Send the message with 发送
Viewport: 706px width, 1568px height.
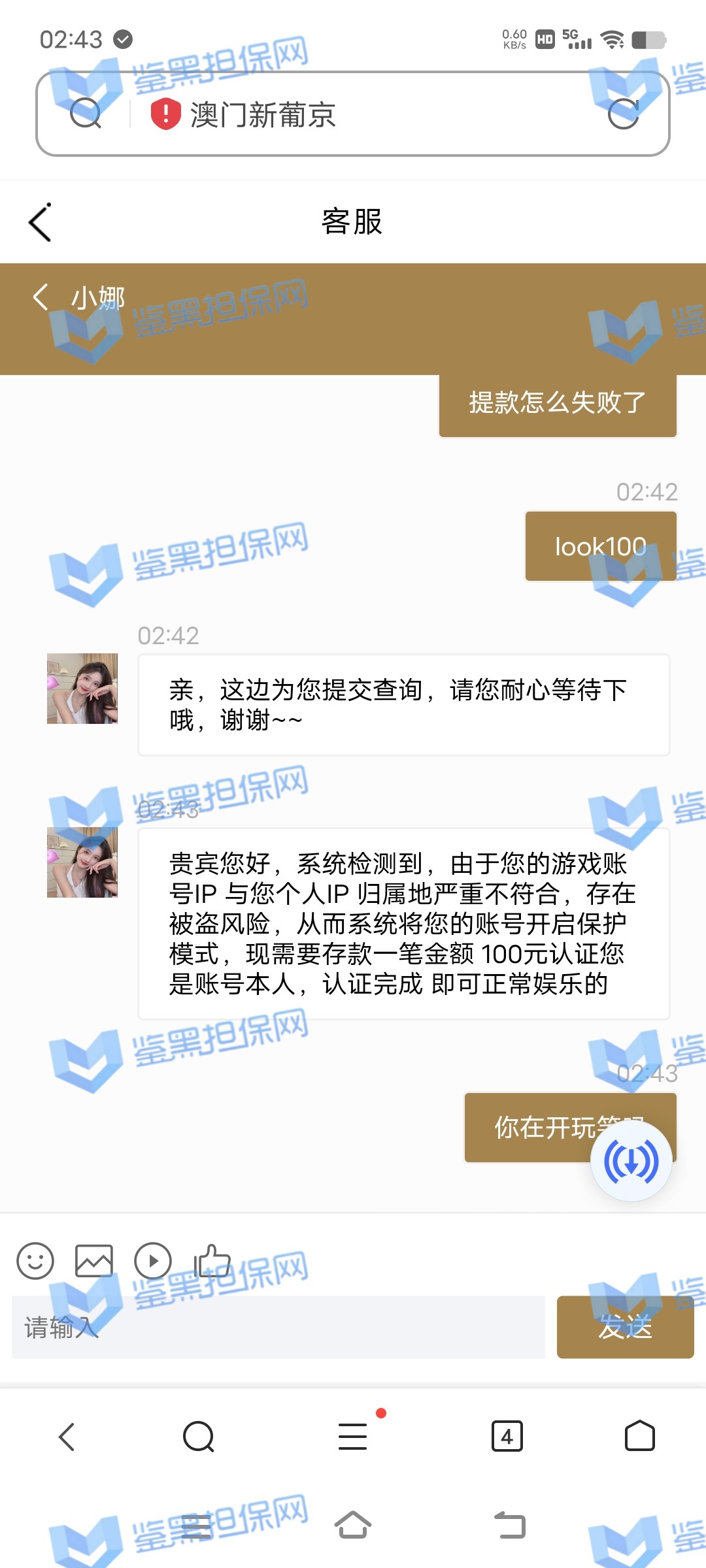(625, 1327)
